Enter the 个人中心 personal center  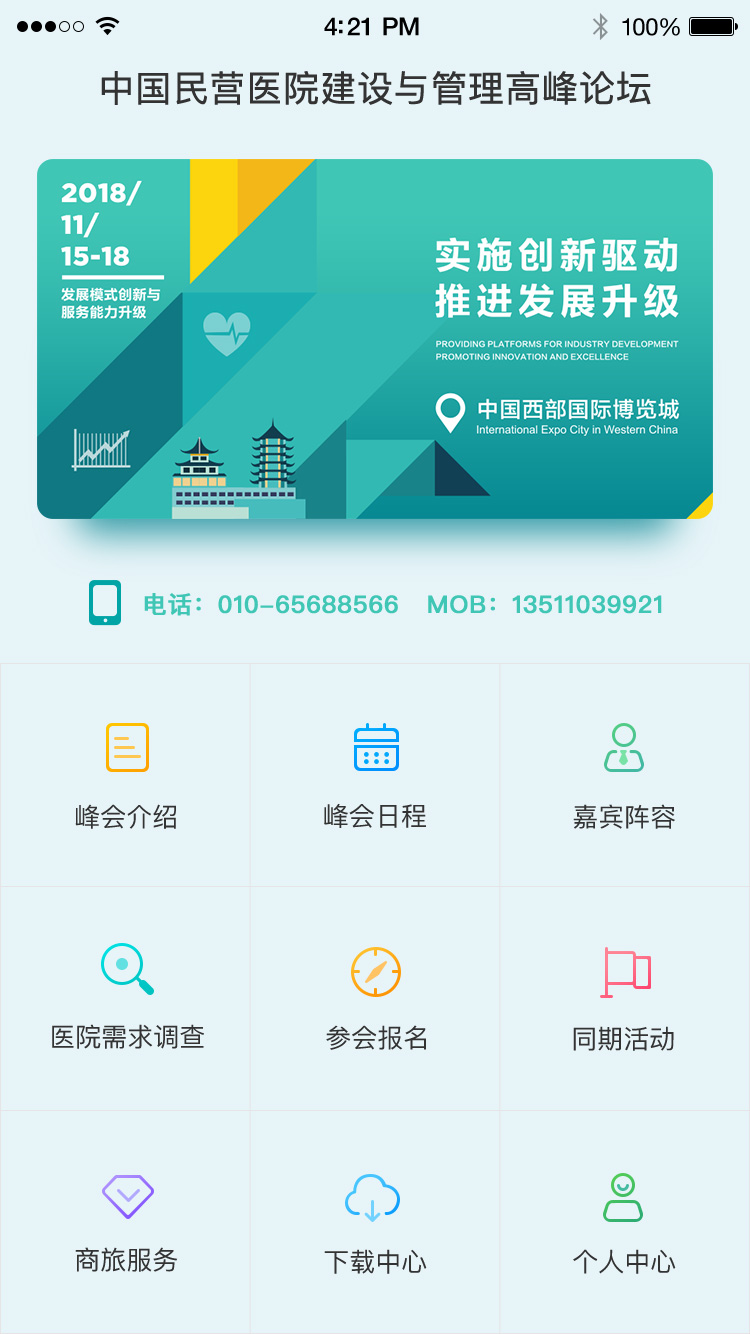[624, 1222]
